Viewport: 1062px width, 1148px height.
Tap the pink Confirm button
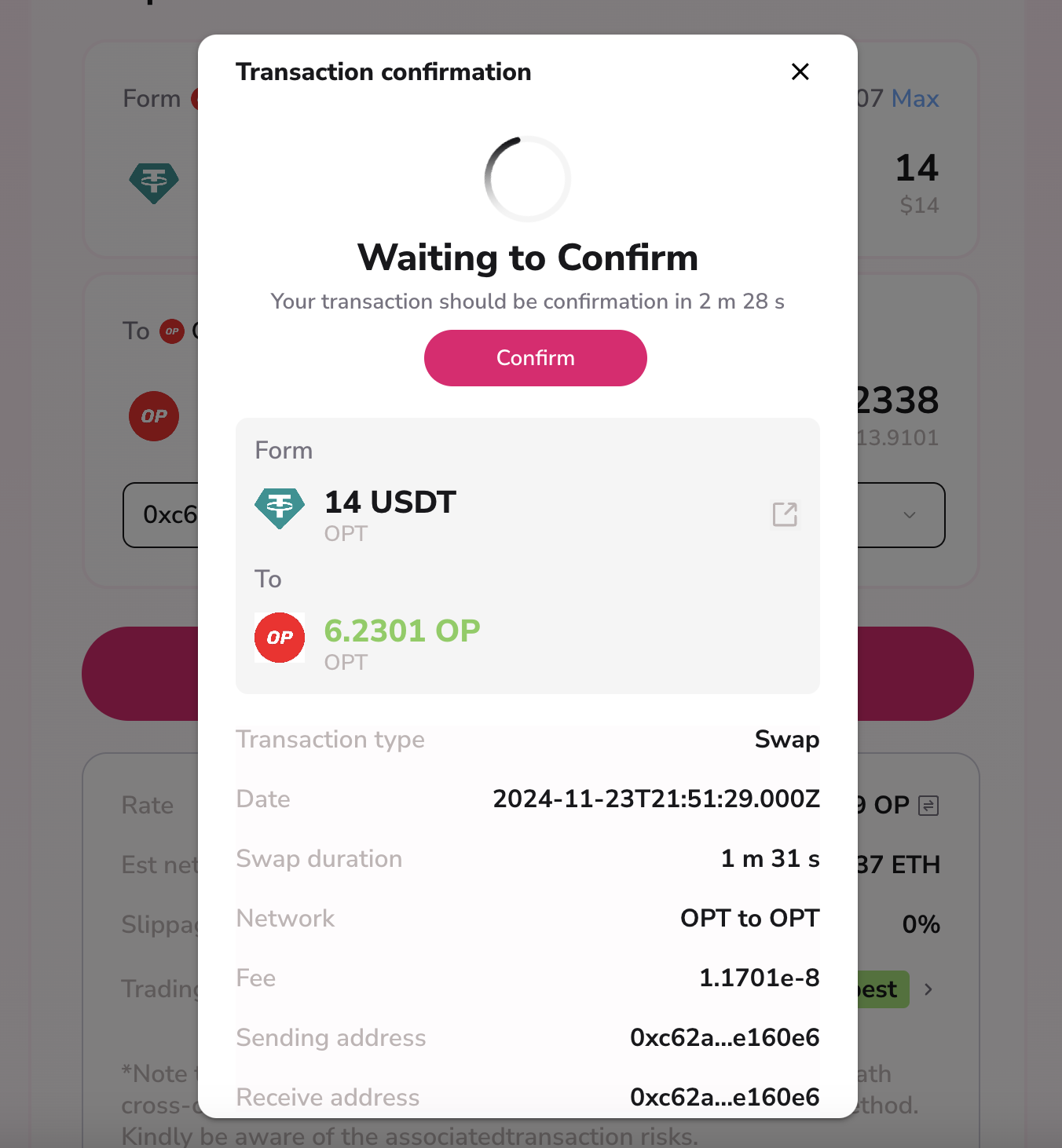coord(535,358)
